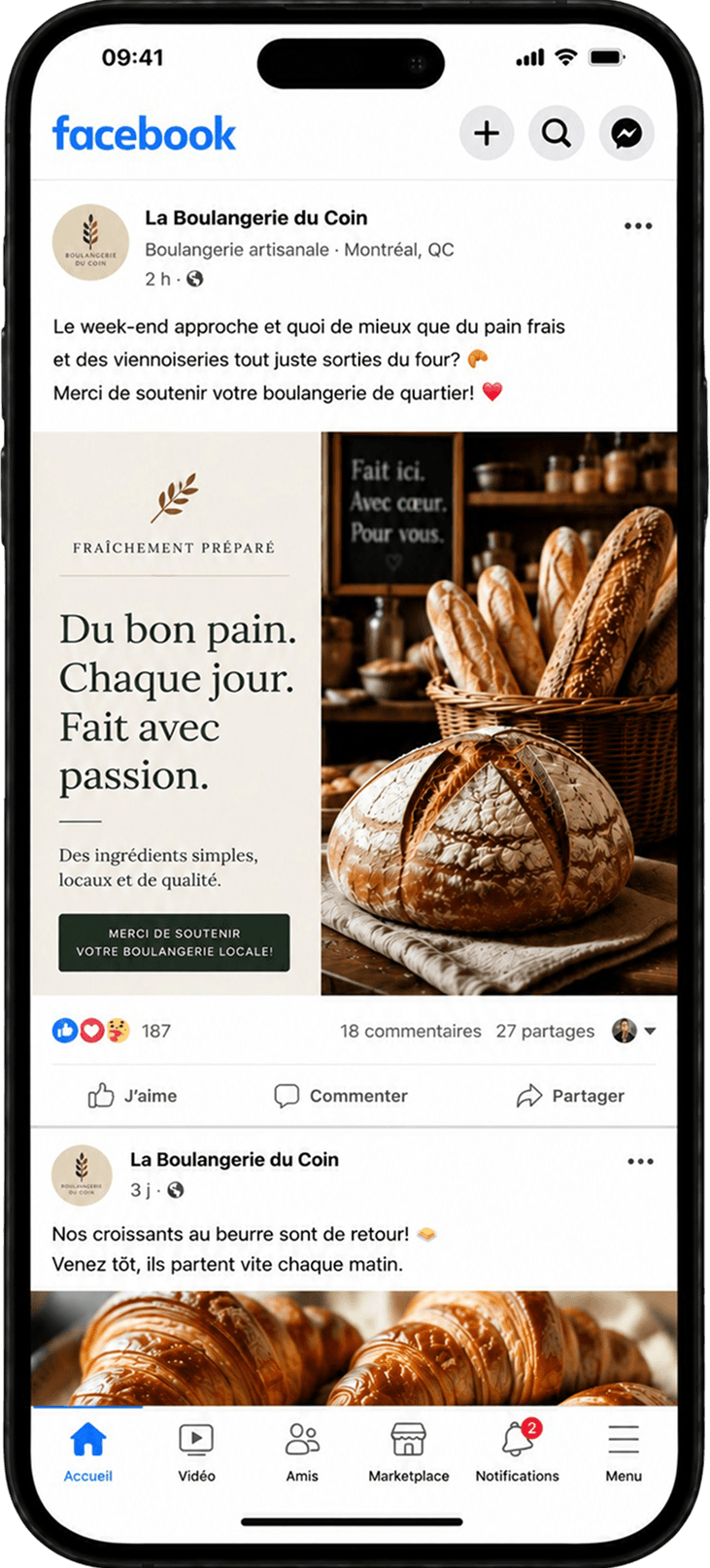Share the post with Partager
The height and width of the screenshot is (1568, 710).
570,1096
